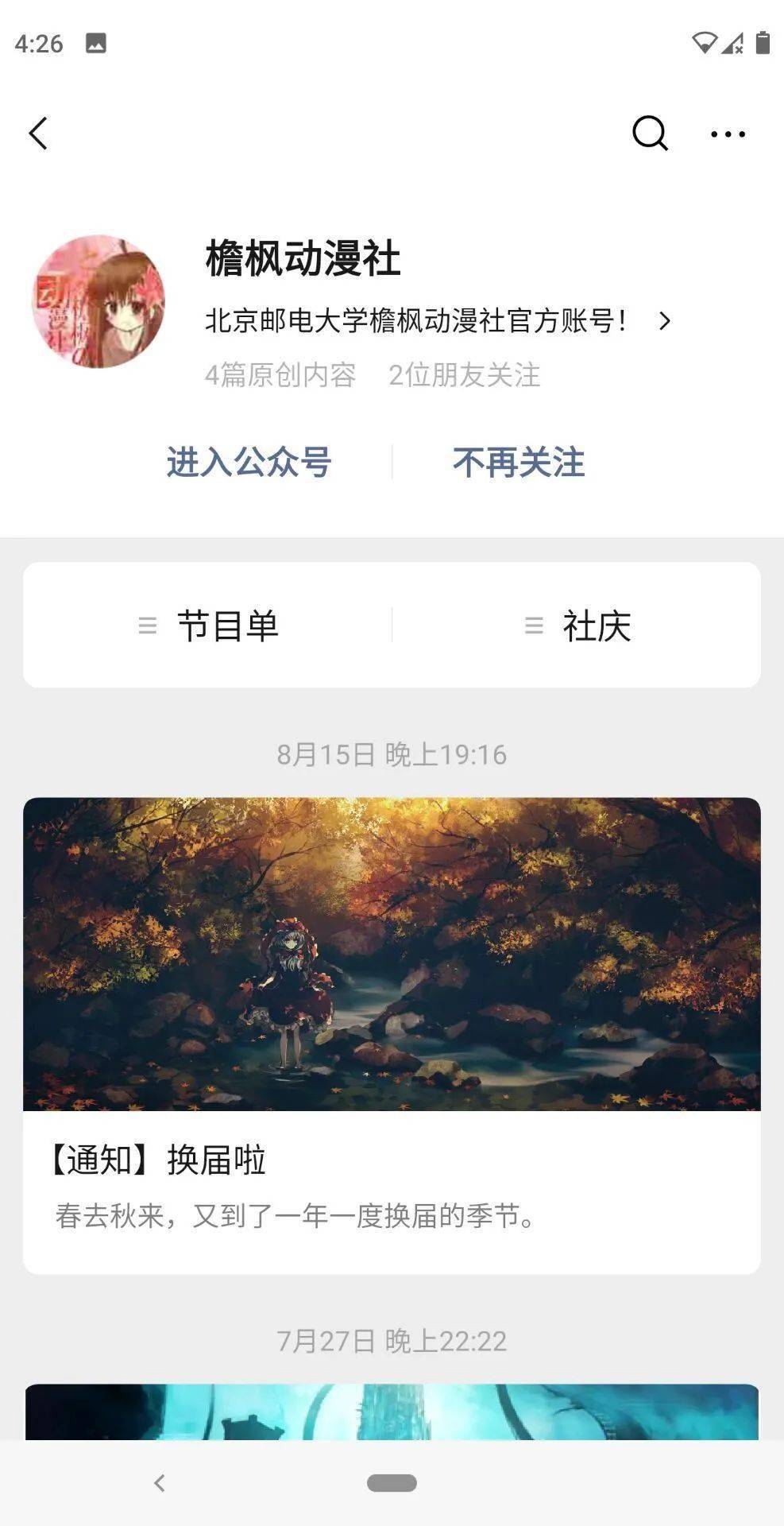Viewport: 784px width, 1526px height.
Task: Tap the 檐枫动漫社 profile avatar
Action: [98, 301]
